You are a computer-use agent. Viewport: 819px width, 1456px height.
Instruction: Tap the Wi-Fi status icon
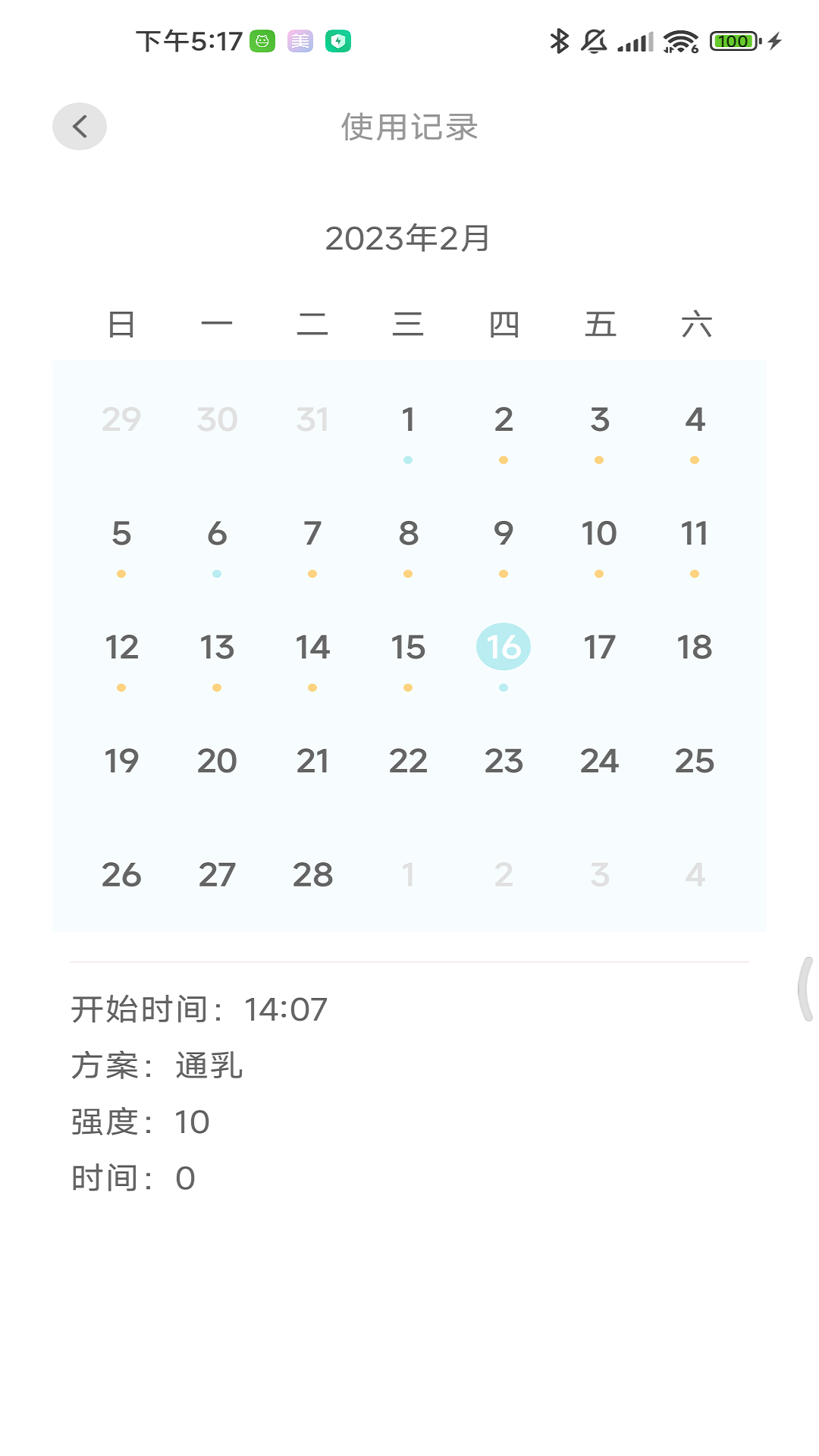point(679,42)
